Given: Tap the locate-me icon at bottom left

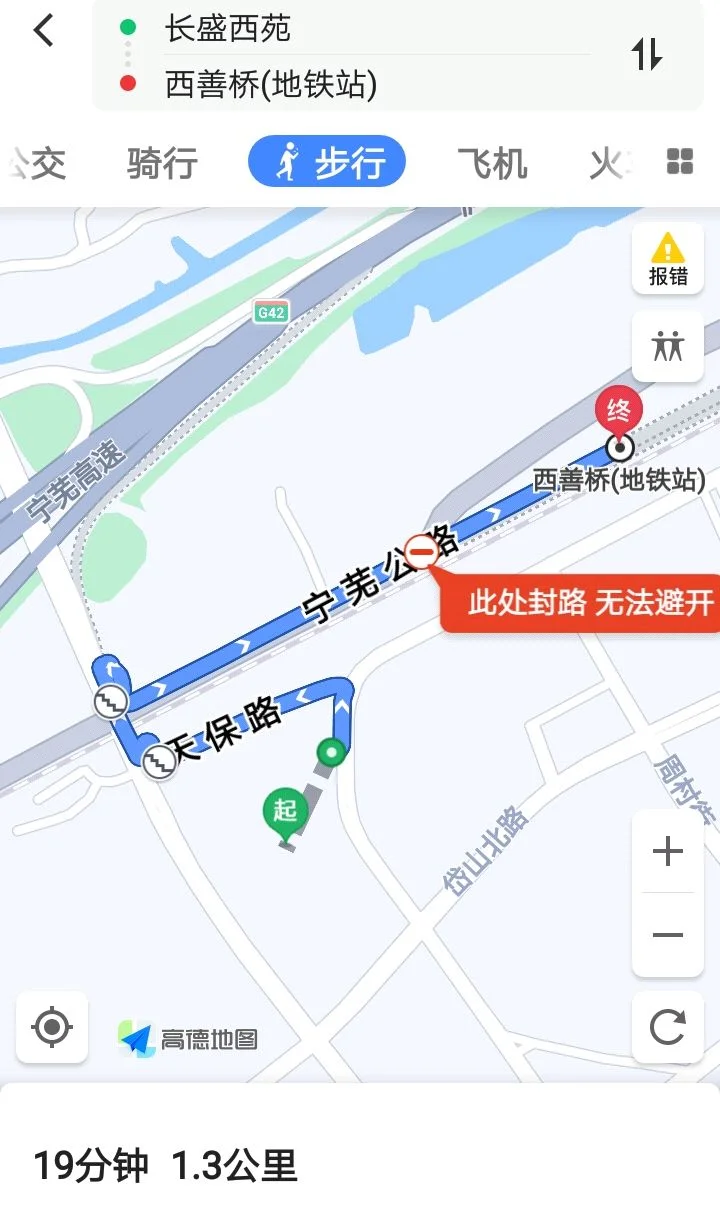Looking at the screenshot, I should (x=52, y=1028).
